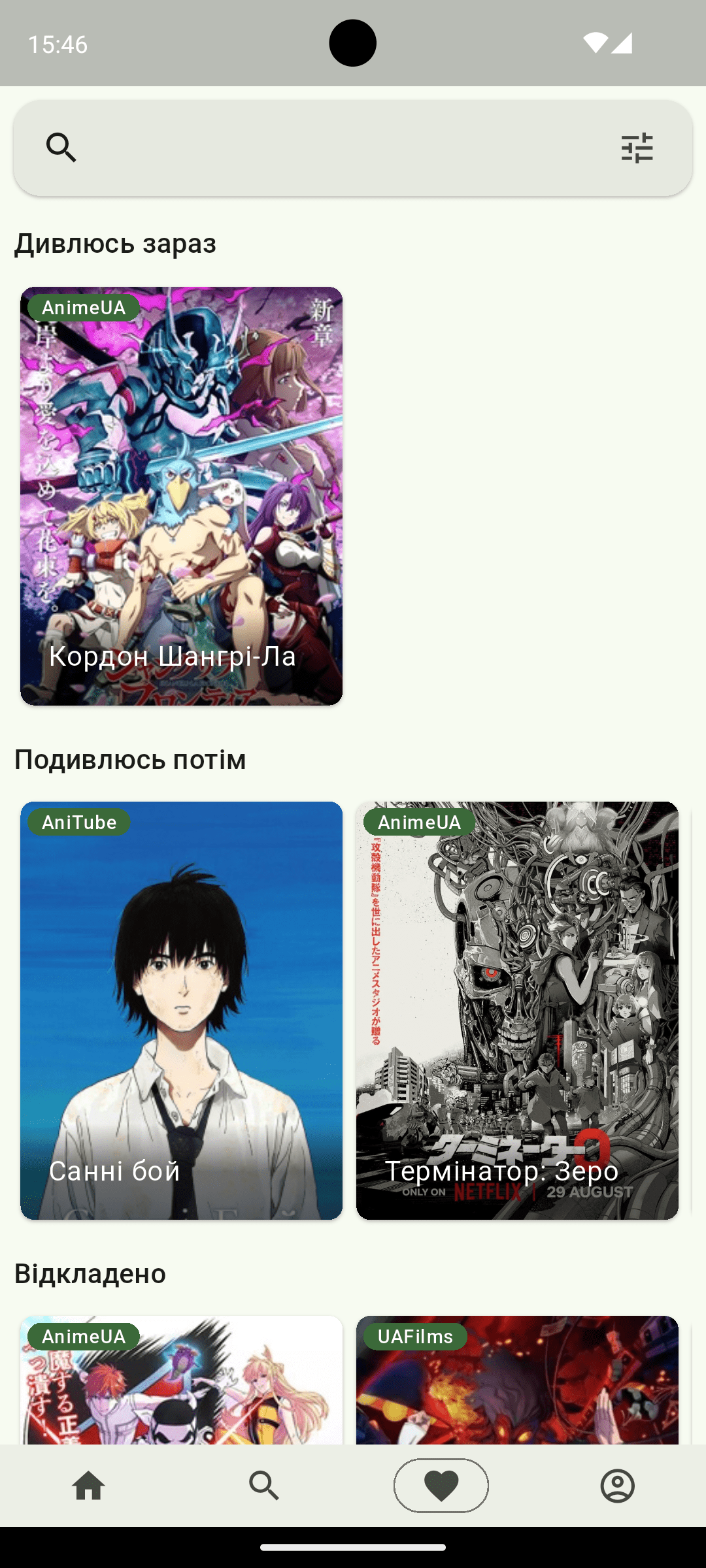Switch to the search tab
The height and width of the screenshot is (1568, 706).
pyautogui.click(x=265, y=1486)
